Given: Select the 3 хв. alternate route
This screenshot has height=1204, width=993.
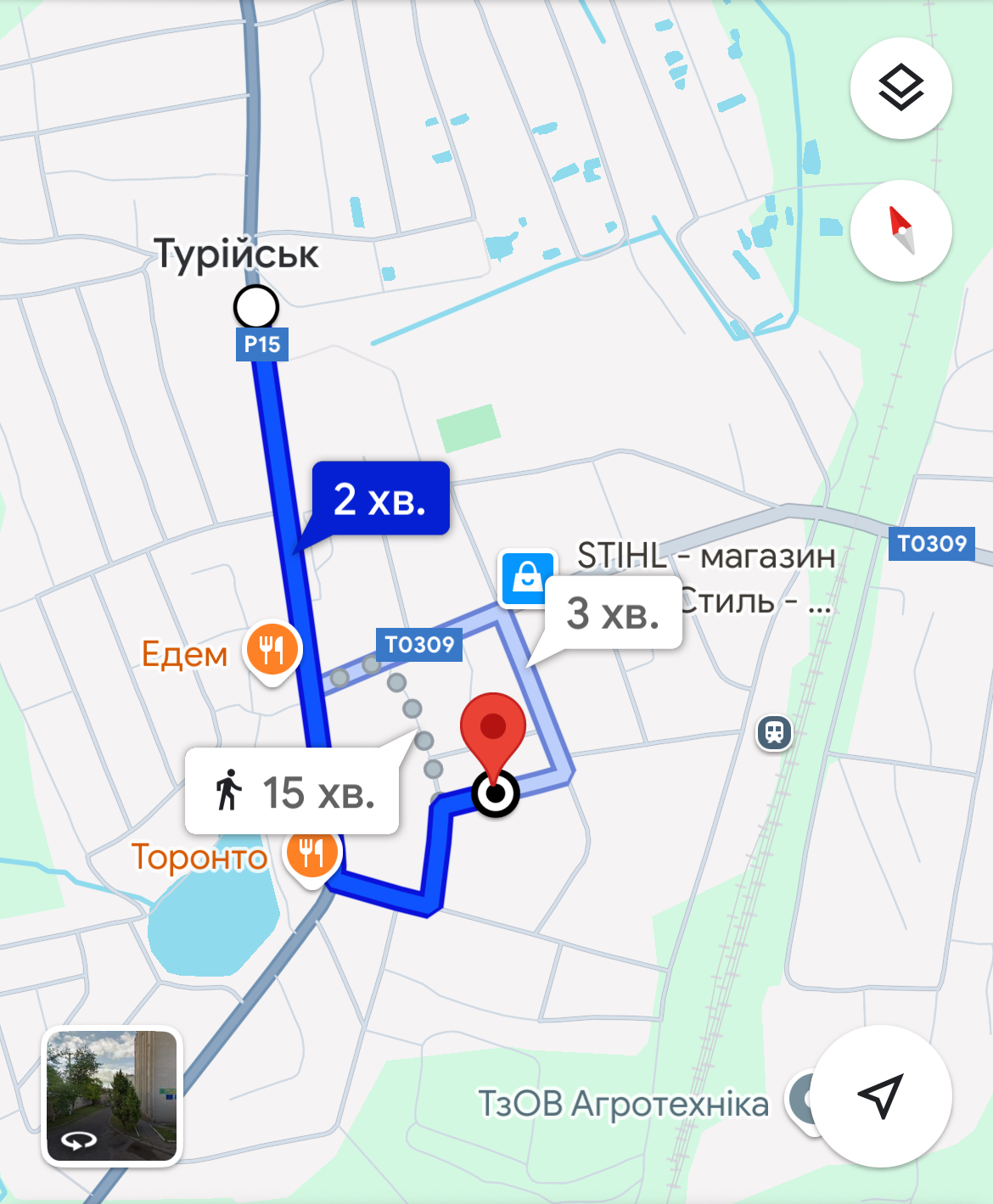Looking at the screenshot, I should [613, 613].
